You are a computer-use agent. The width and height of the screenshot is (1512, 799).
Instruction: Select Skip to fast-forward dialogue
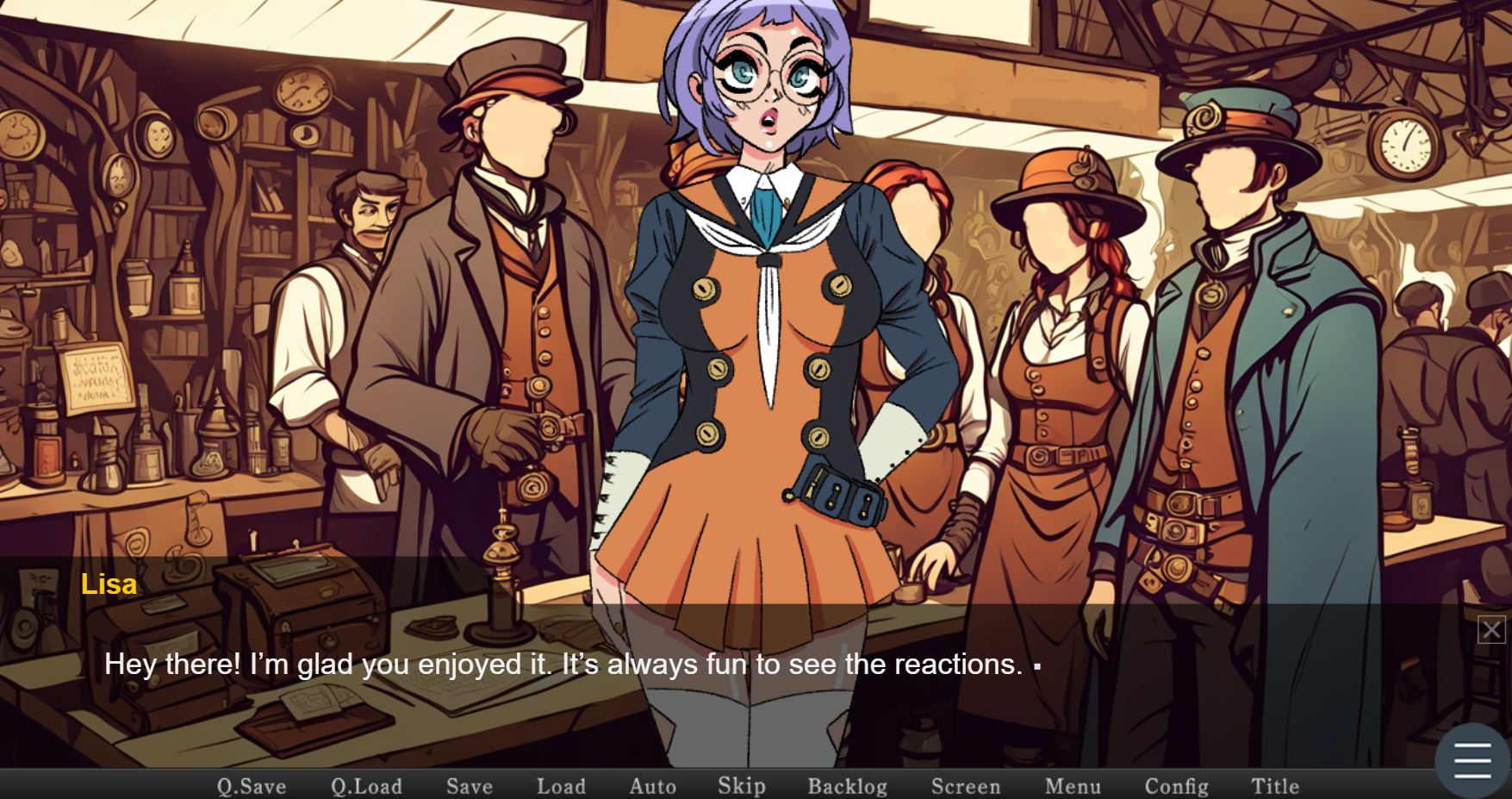coord(741,786)
